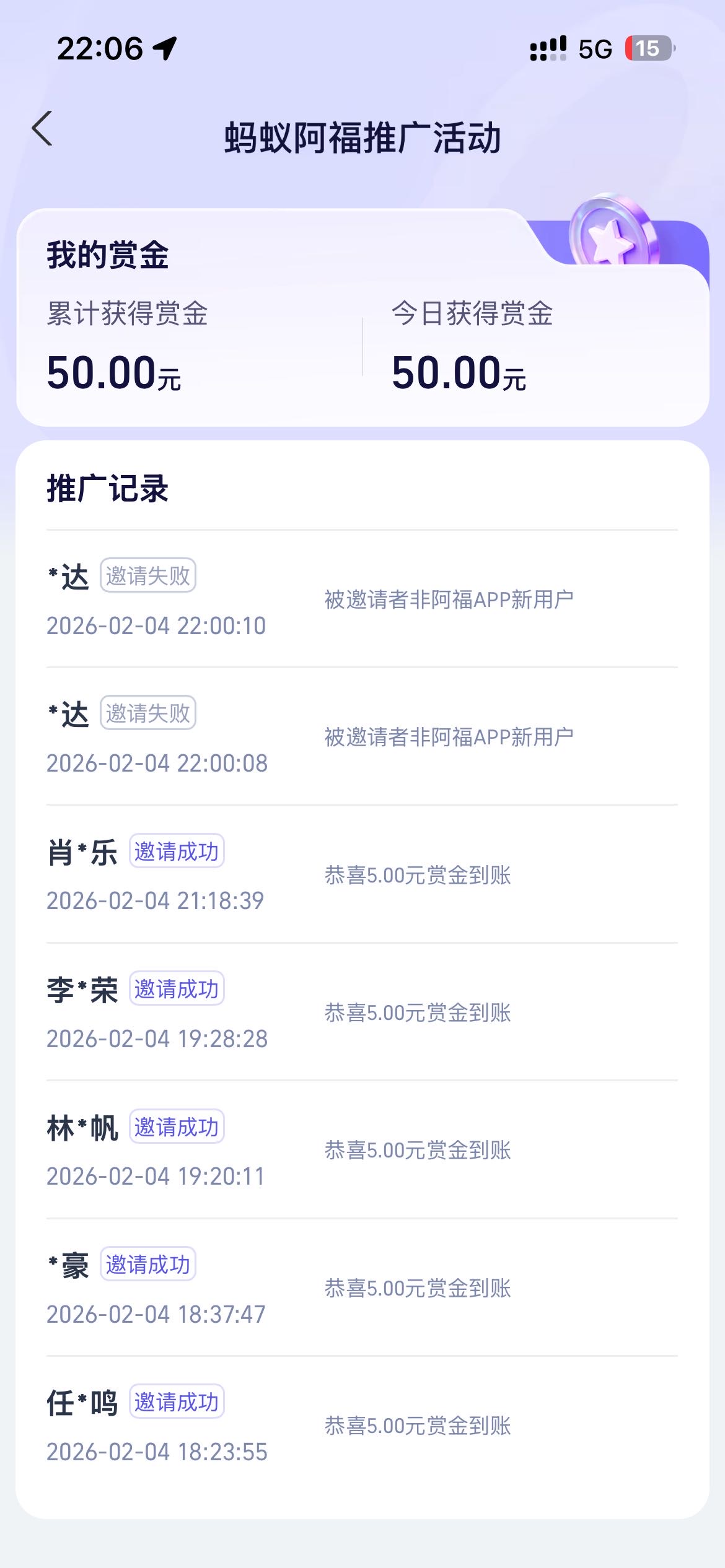Tap the location arrow icon in status bar
Screen dimensions: 725x1568
coord(162,48)
